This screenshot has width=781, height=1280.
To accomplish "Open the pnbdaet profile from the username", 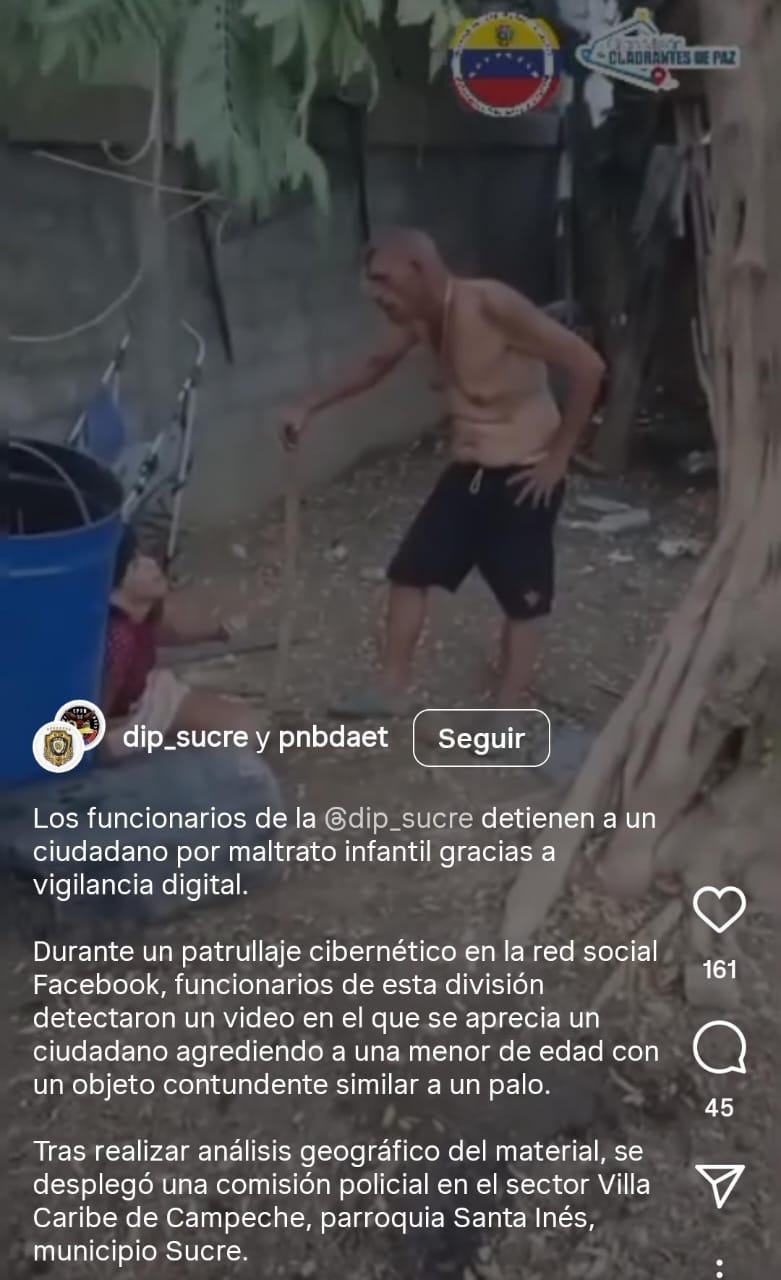I will (333, 738).
